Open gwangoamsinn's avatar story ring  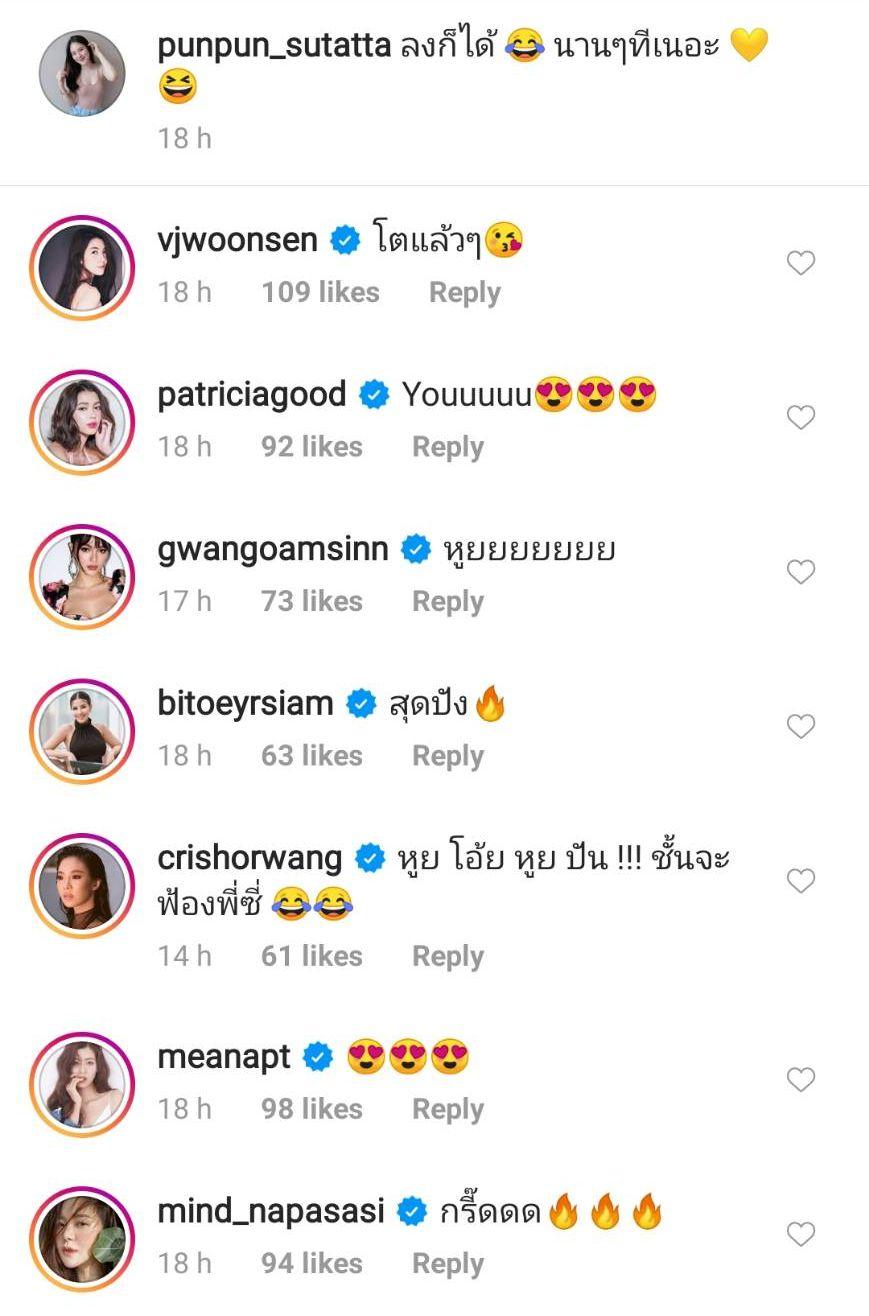[x=82, y=573]
